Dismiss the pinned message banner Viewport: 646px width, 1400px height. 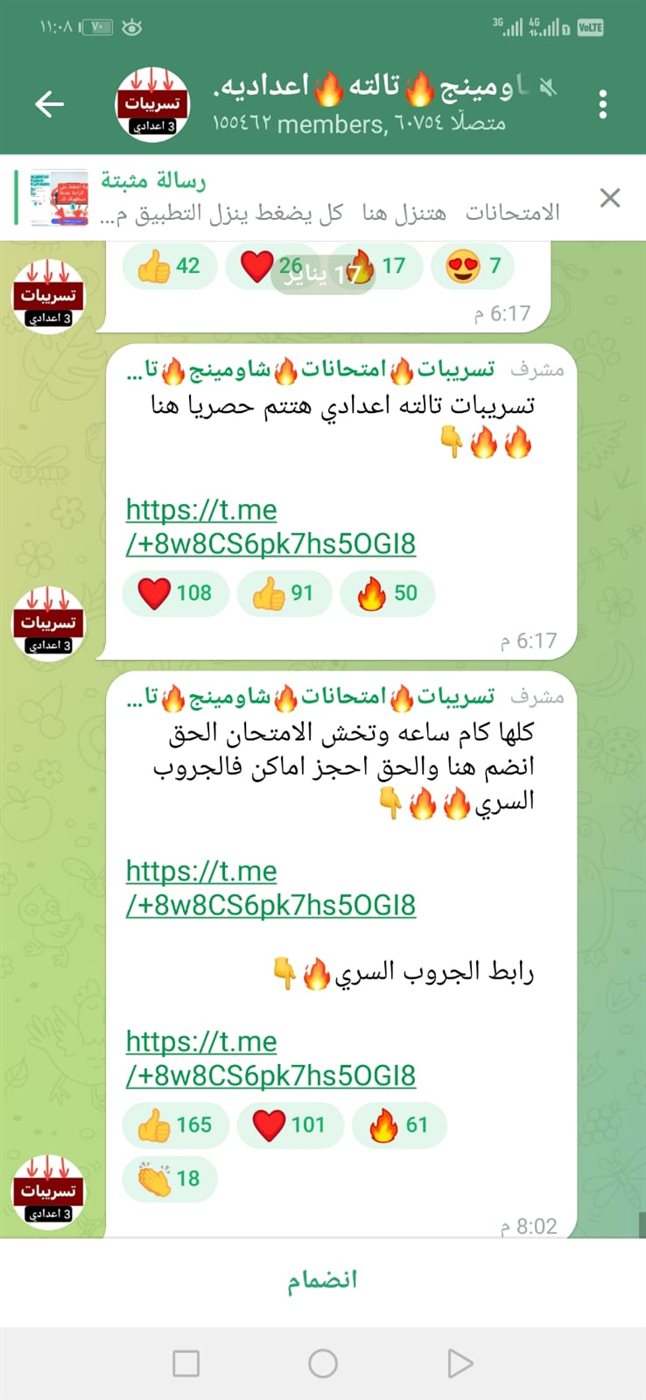[x=610, y=197]
